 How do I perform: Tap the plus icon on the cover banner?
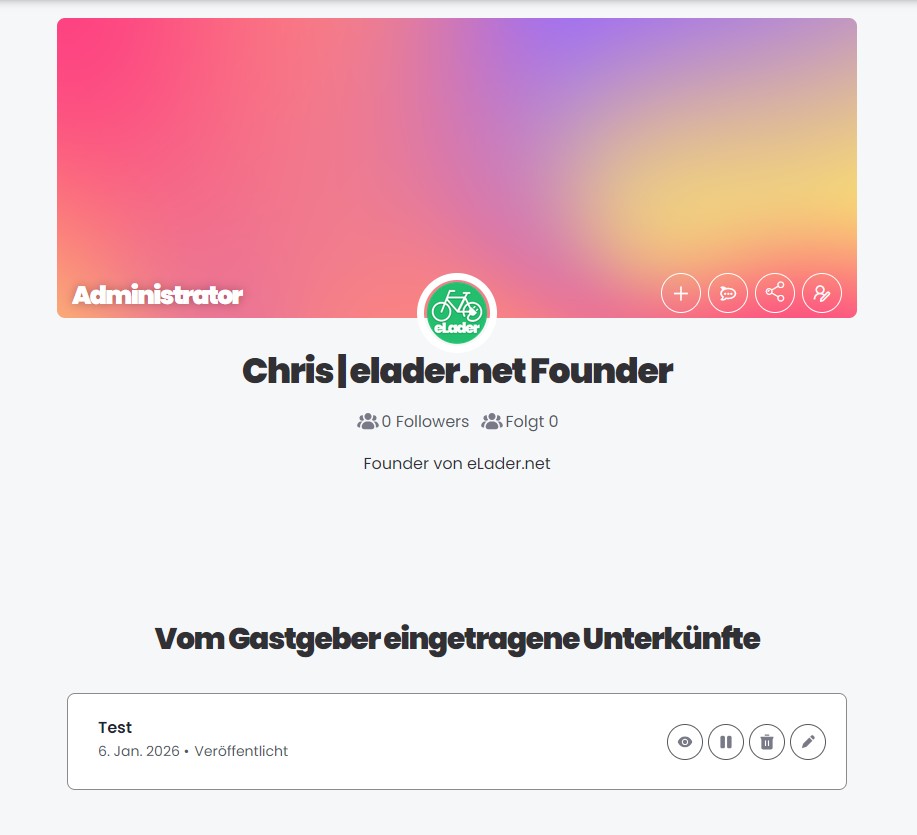[x=681, y=293]
